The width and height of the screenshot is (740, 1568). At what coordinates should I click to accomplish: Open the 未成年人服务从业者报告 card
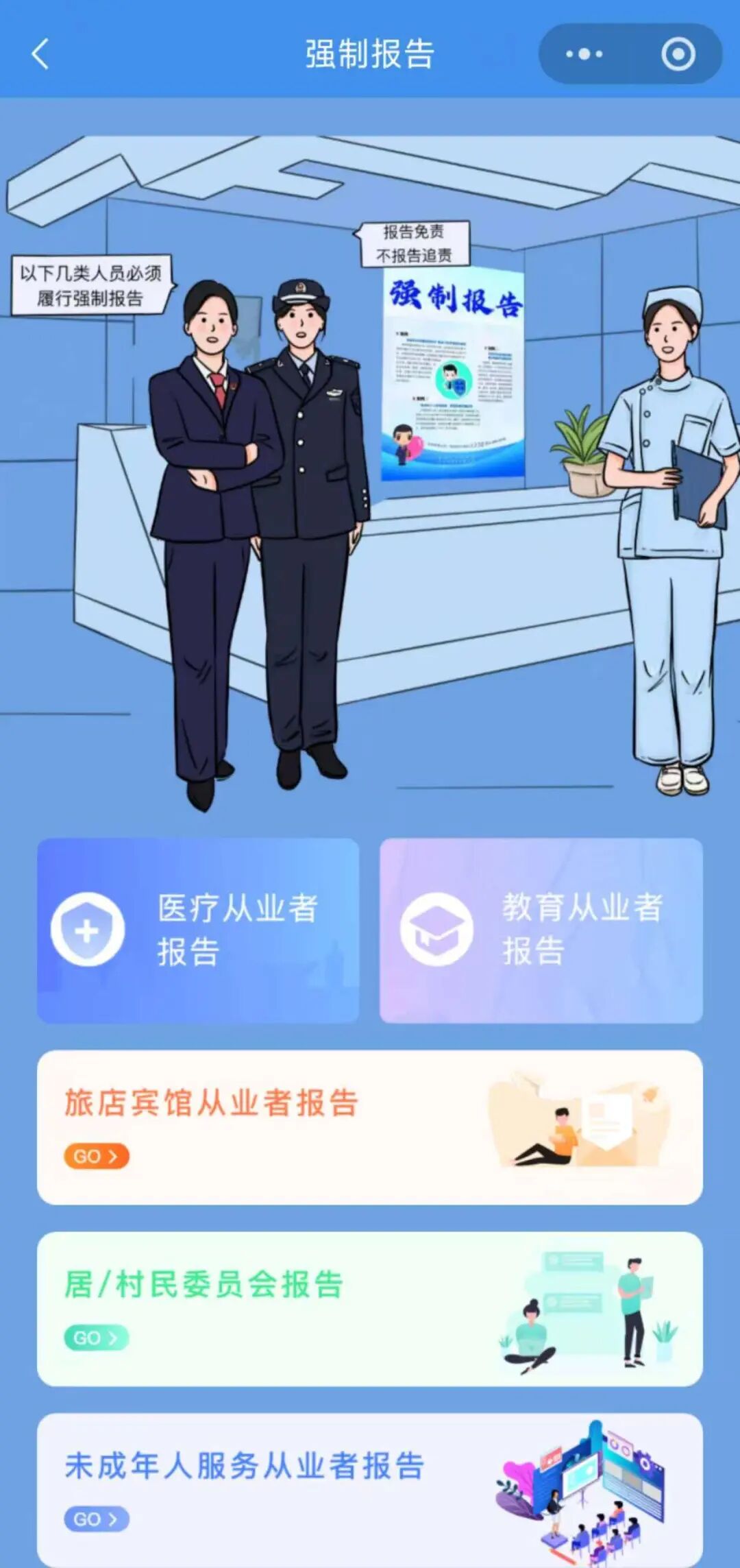(x=369, y=1488)
